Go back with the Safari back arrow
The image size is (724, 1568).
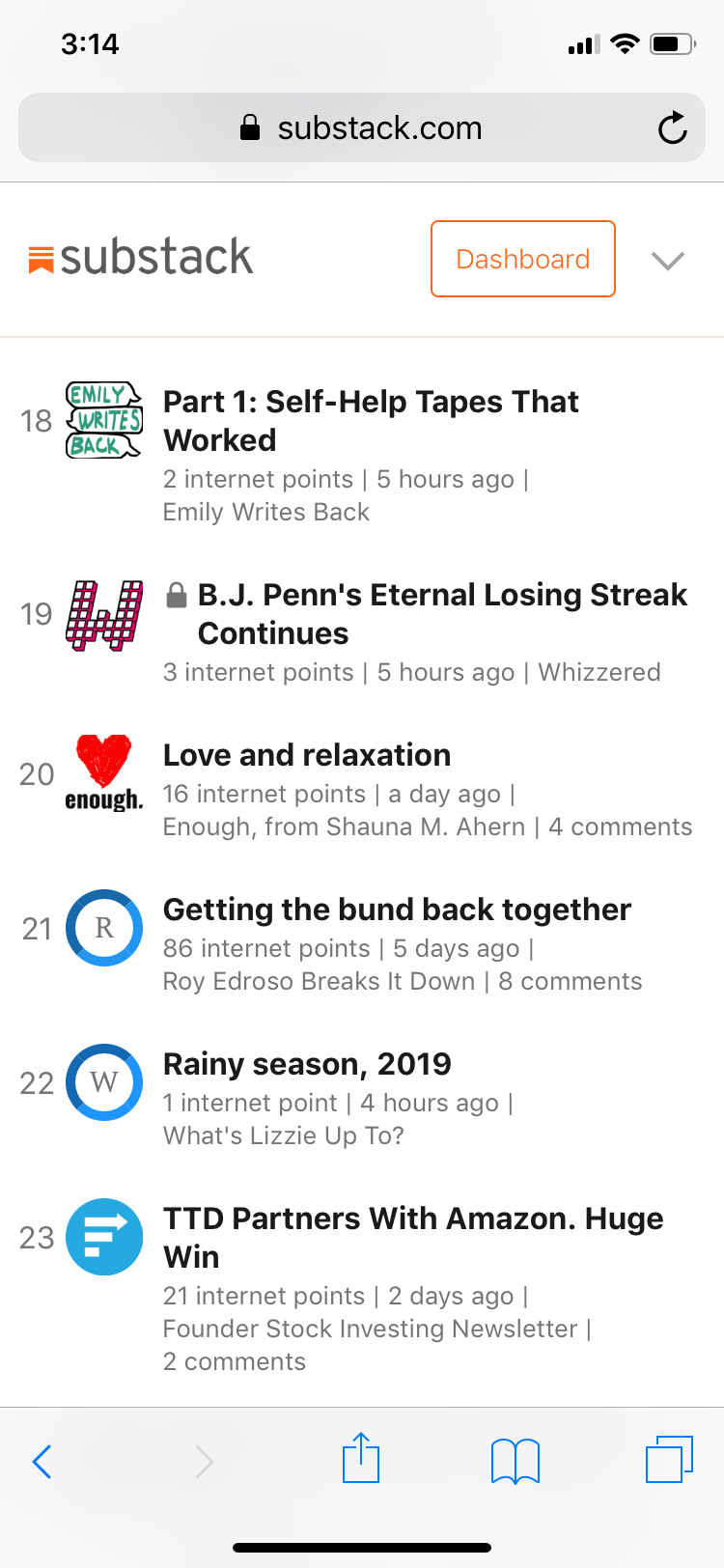(42, 1461)
